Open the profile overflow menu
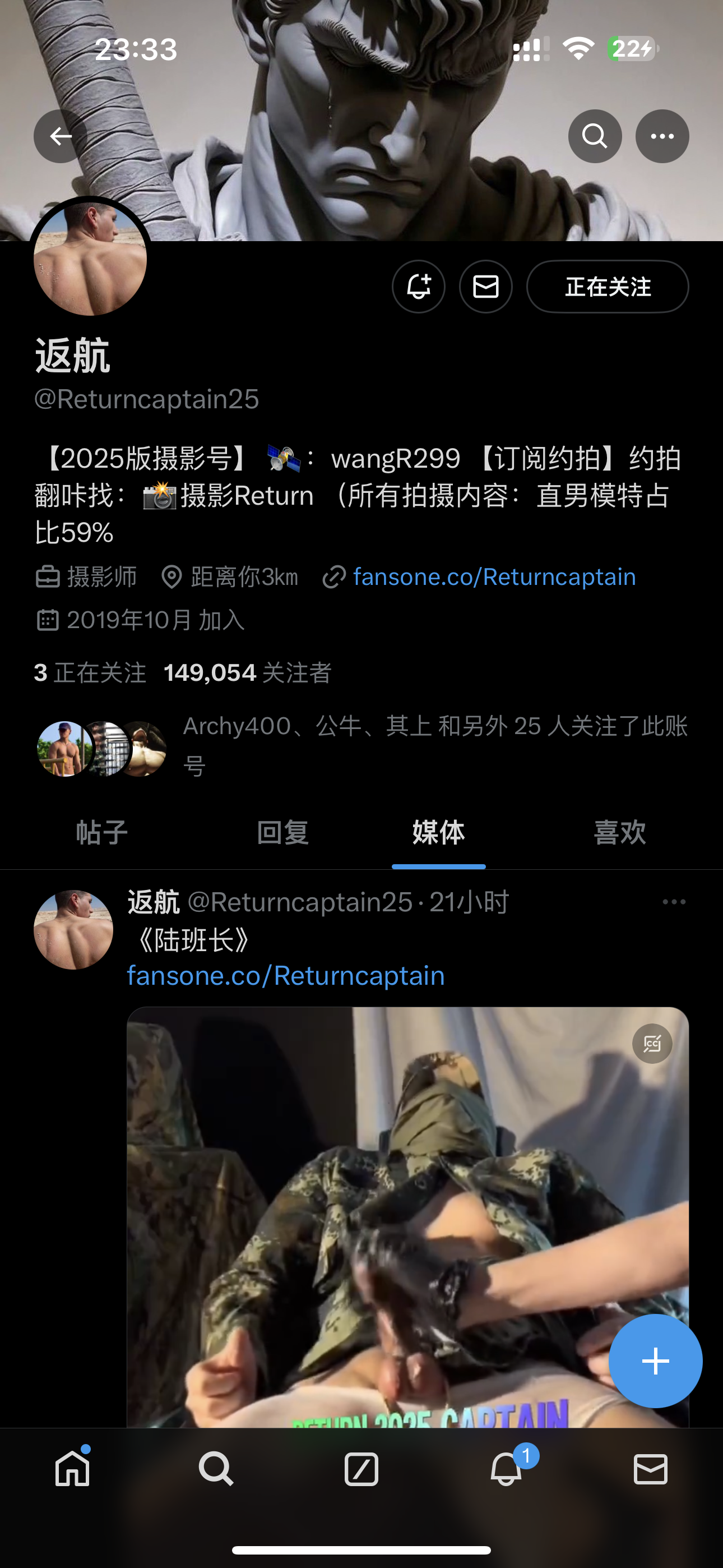This screenshot has height=1568, width=723. (662, 136)
